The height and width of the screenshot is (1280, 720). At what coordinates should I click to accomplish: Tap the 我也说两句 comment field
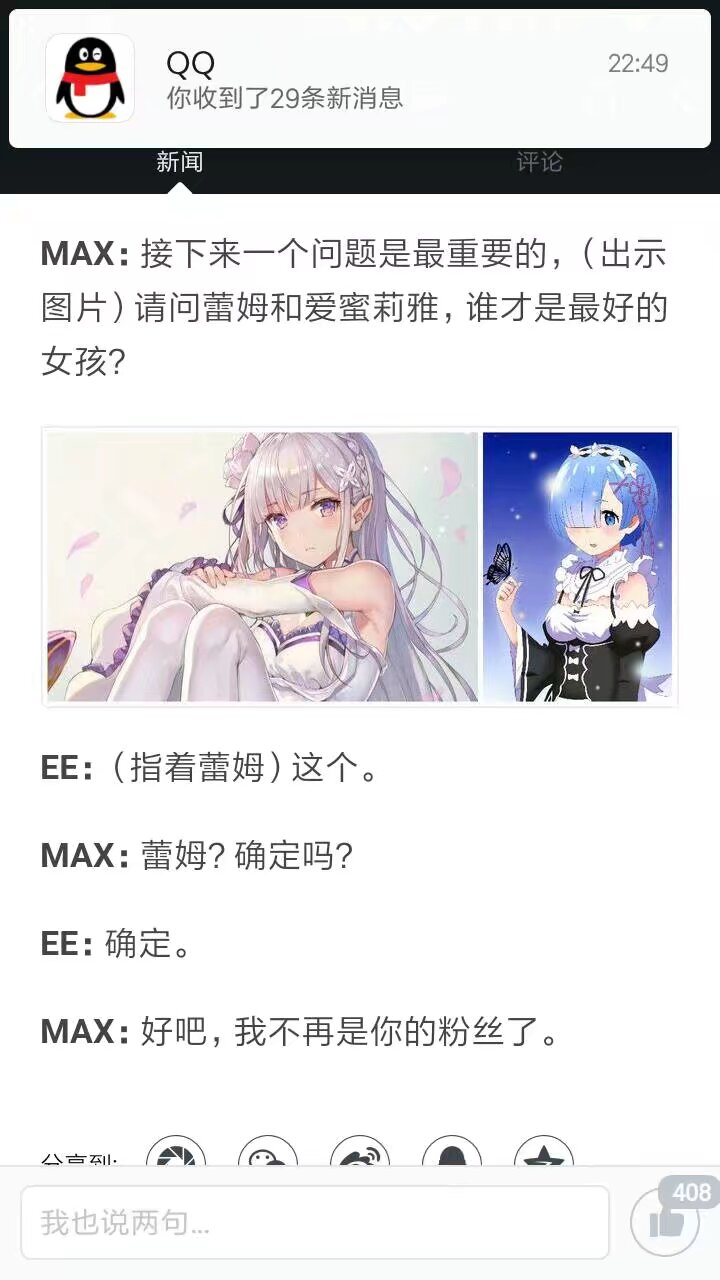point(314,1222)
